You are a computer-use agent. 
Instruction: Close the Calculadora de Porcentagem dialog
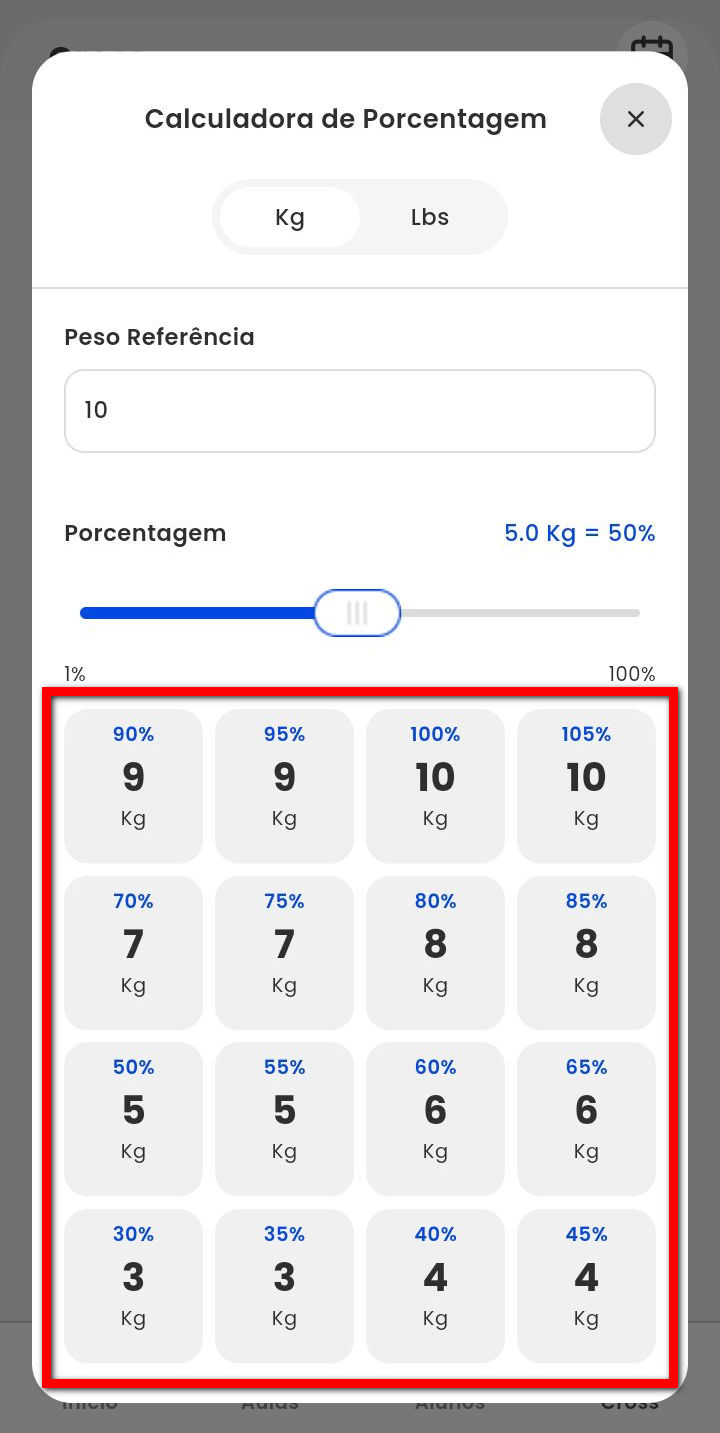[635, 119]
